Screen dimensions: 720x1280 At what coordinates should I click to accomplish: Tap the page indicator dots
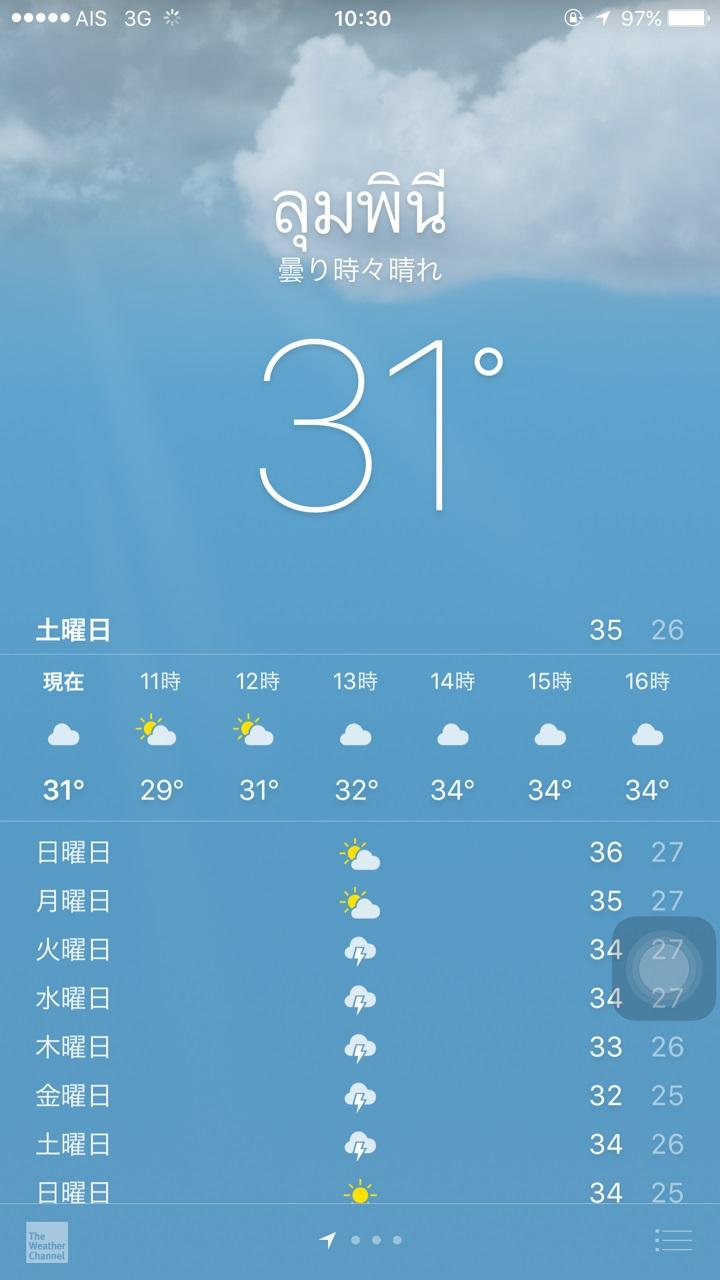(374, 1240)
